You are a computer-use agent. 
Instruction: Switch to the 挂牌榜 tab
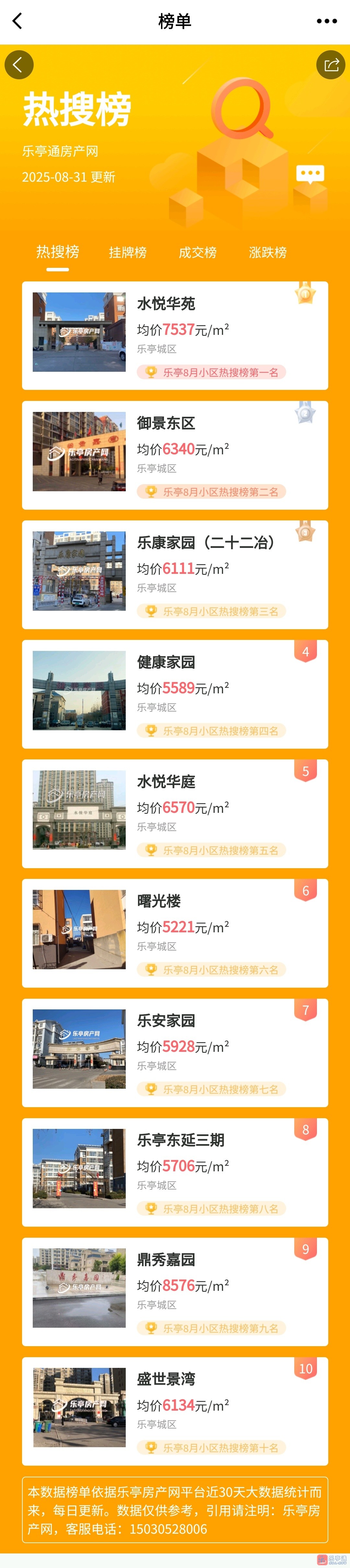[128, 252]
